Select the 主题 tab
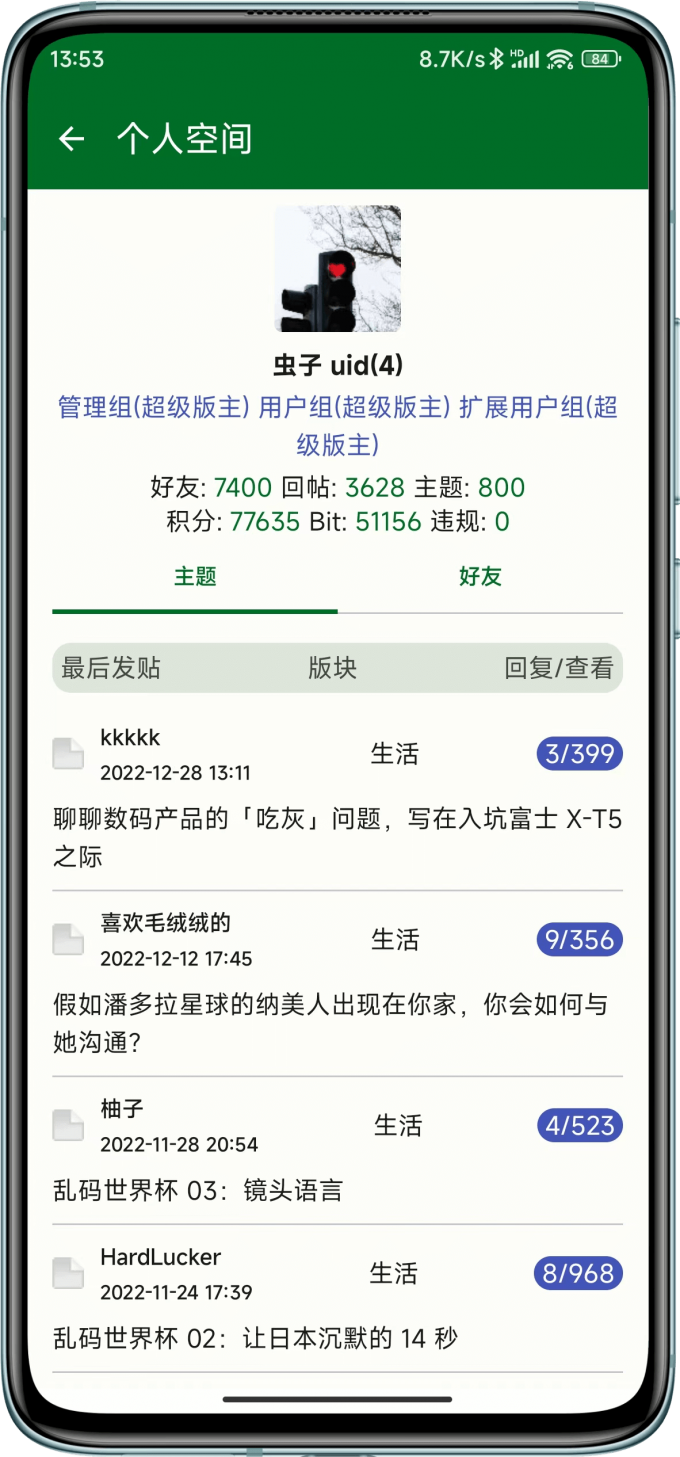680x1457 pixels. point(195,577)
